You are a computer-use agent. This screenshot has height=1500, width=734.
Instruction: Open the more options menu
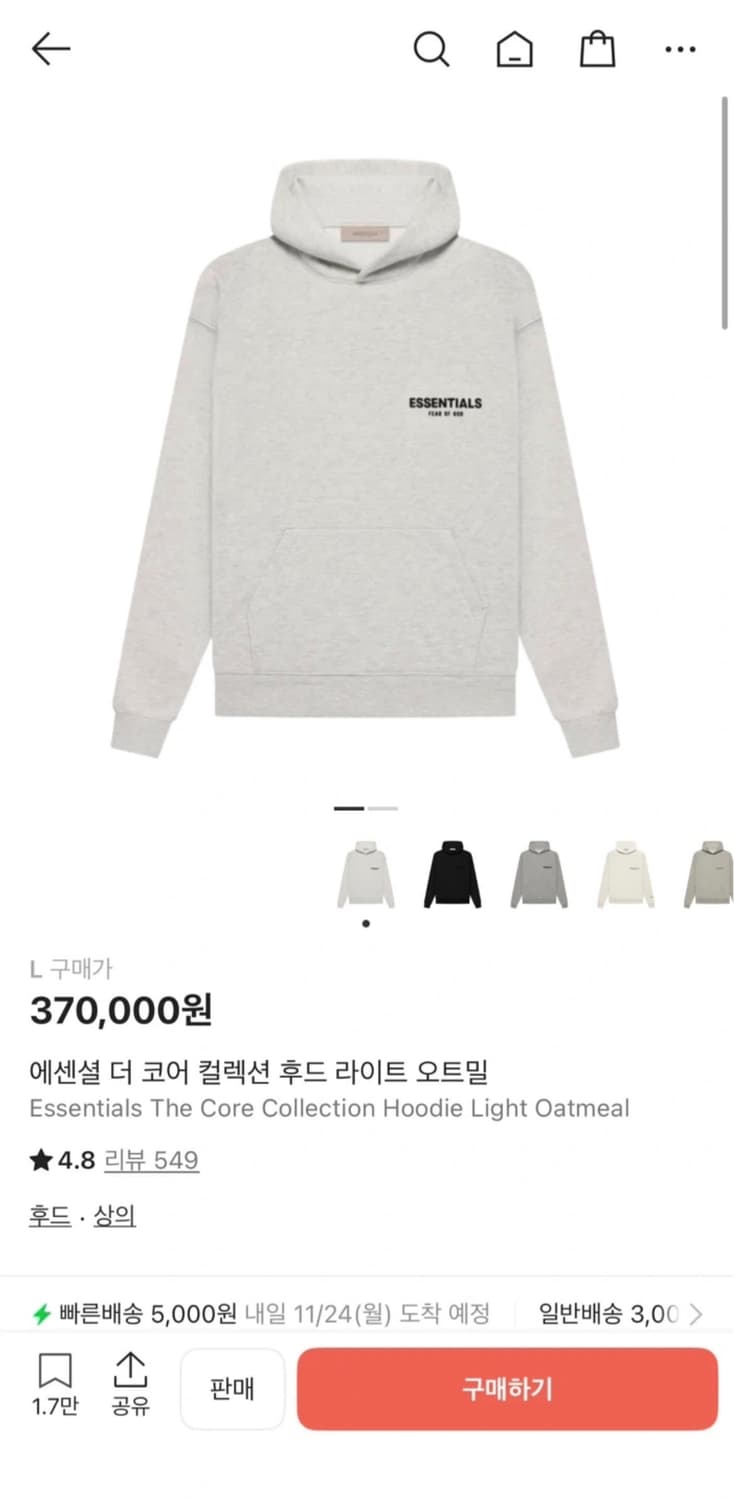[678, 48]
